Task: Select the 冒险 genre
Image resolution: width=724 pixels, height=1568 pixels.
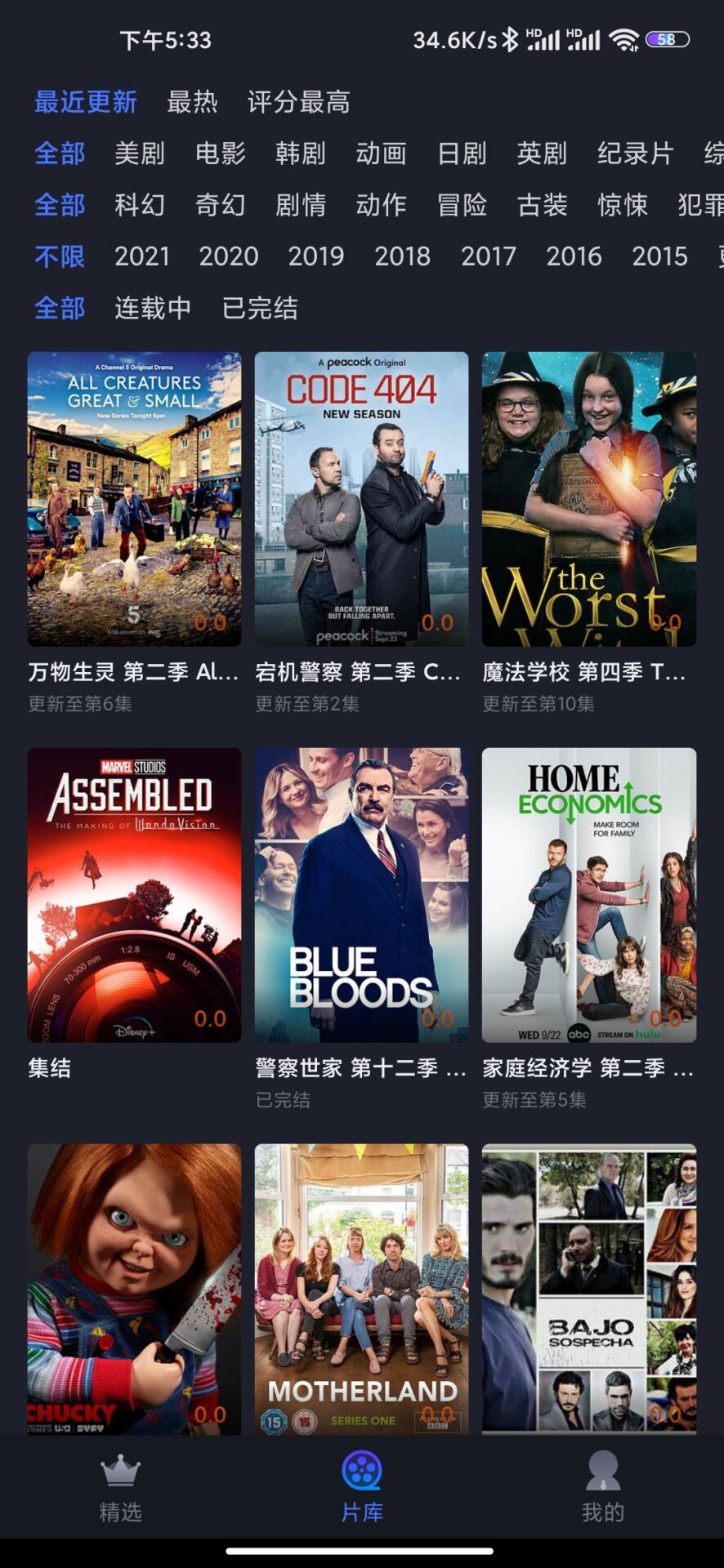Action: tap(462, 205)
